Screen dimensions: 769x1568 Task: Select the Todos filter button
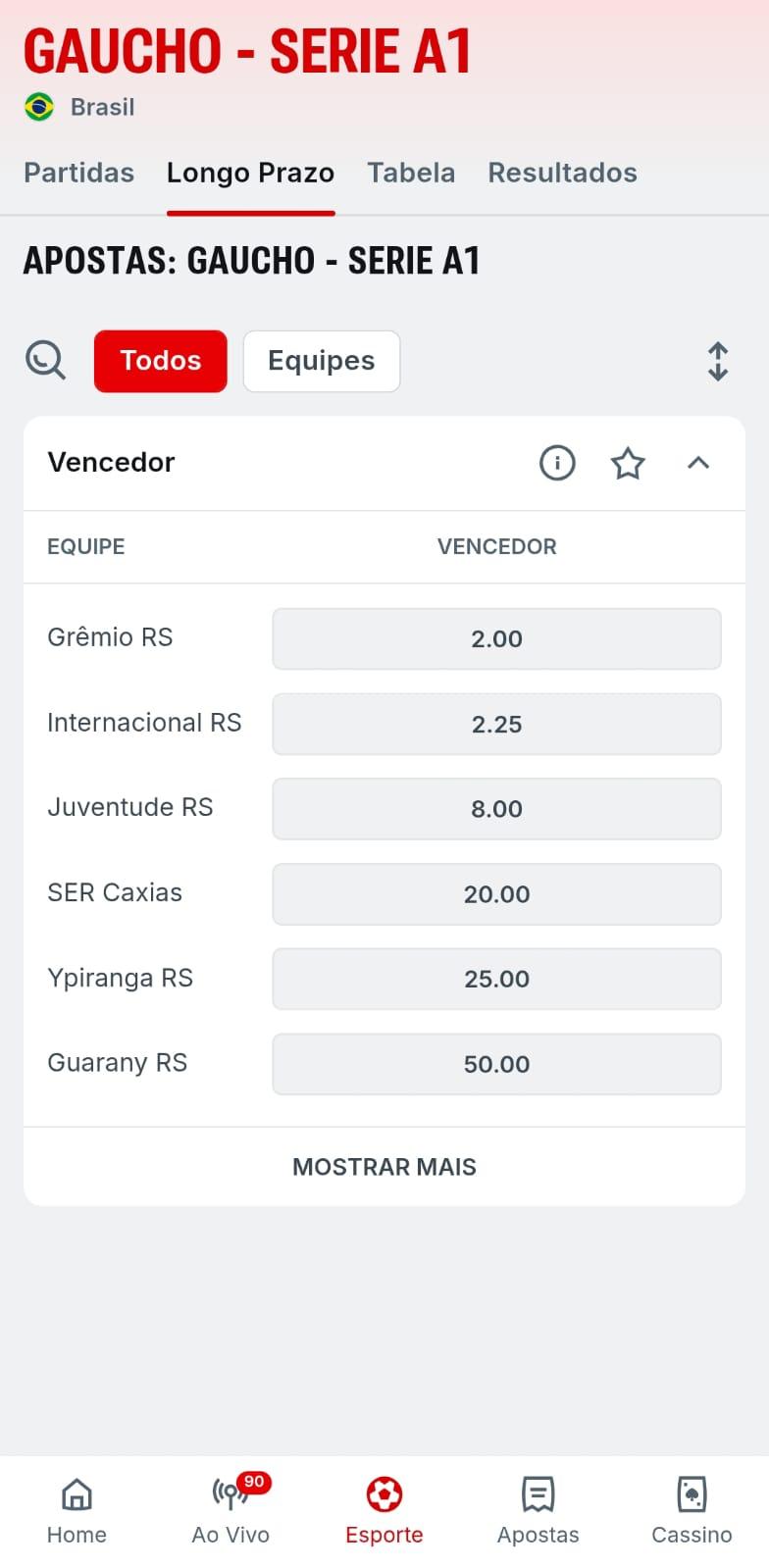(160, 361)
